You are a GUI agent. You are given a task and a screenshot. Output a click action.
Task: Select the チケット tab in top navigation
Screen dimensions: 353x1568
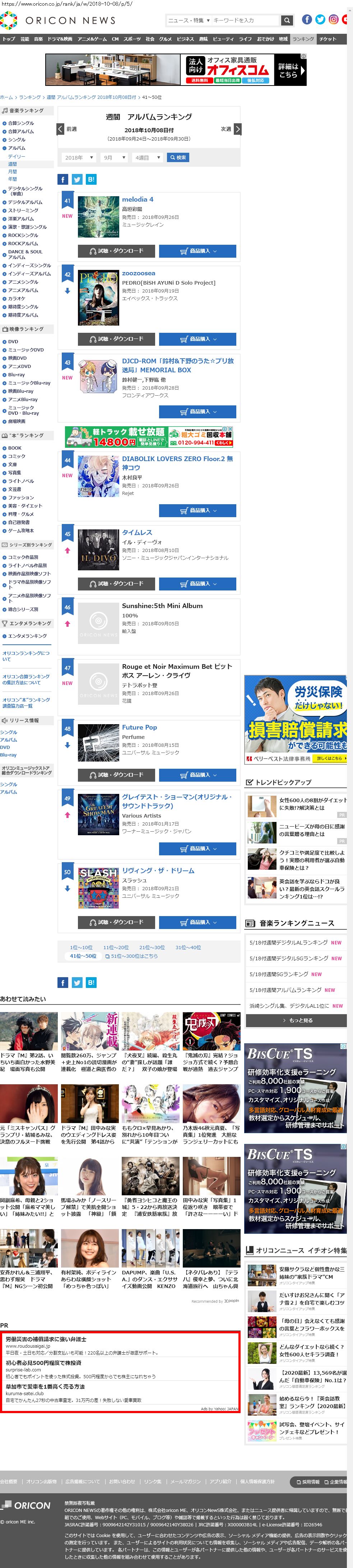(x=328, y=38)
